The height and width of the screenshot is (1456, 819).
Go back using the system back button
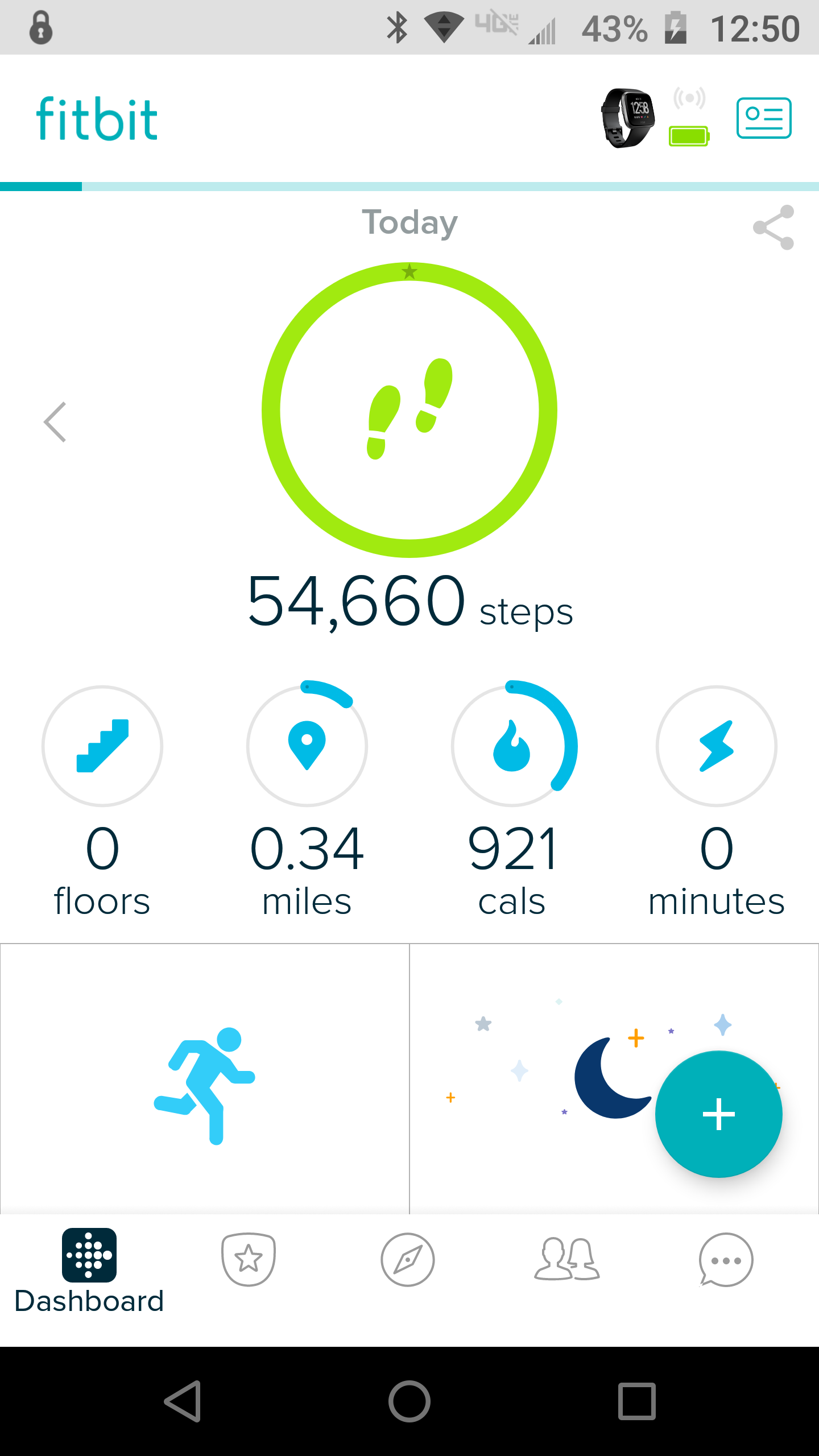coord(183,1401)
